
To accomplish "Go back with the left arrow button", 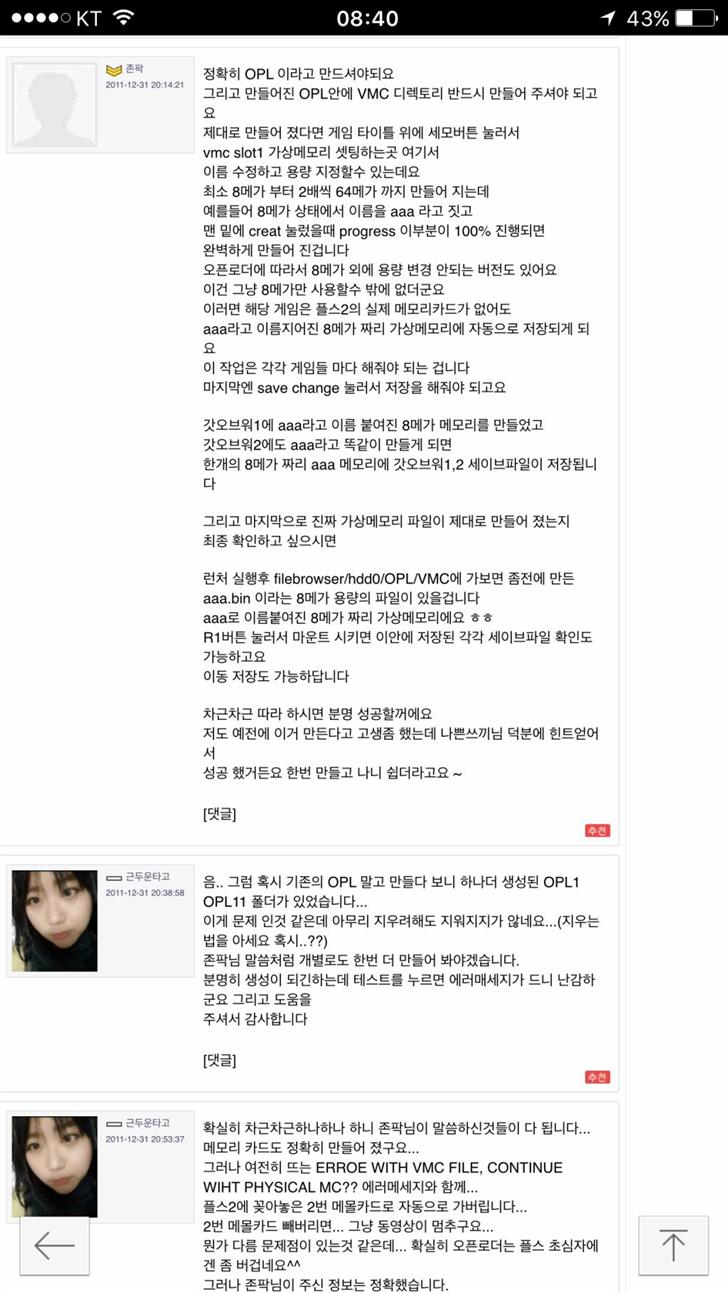I will (x=55, y=1245).
